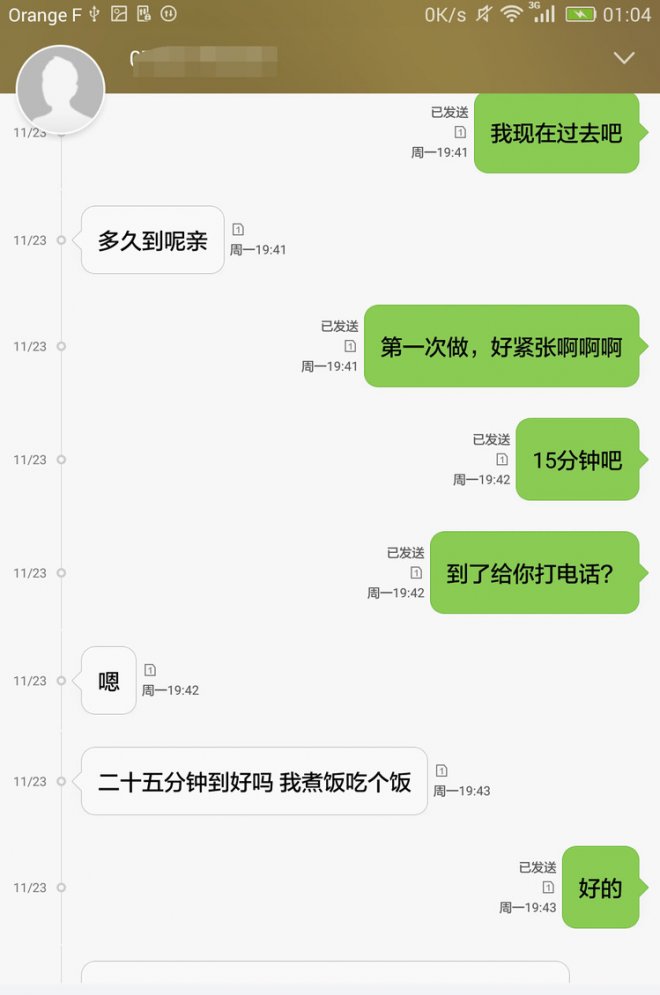Tap the message '二十五分钟到好吗 我煮饭吃个饭'
The image size is (660, 995).
tap(254, 781)
